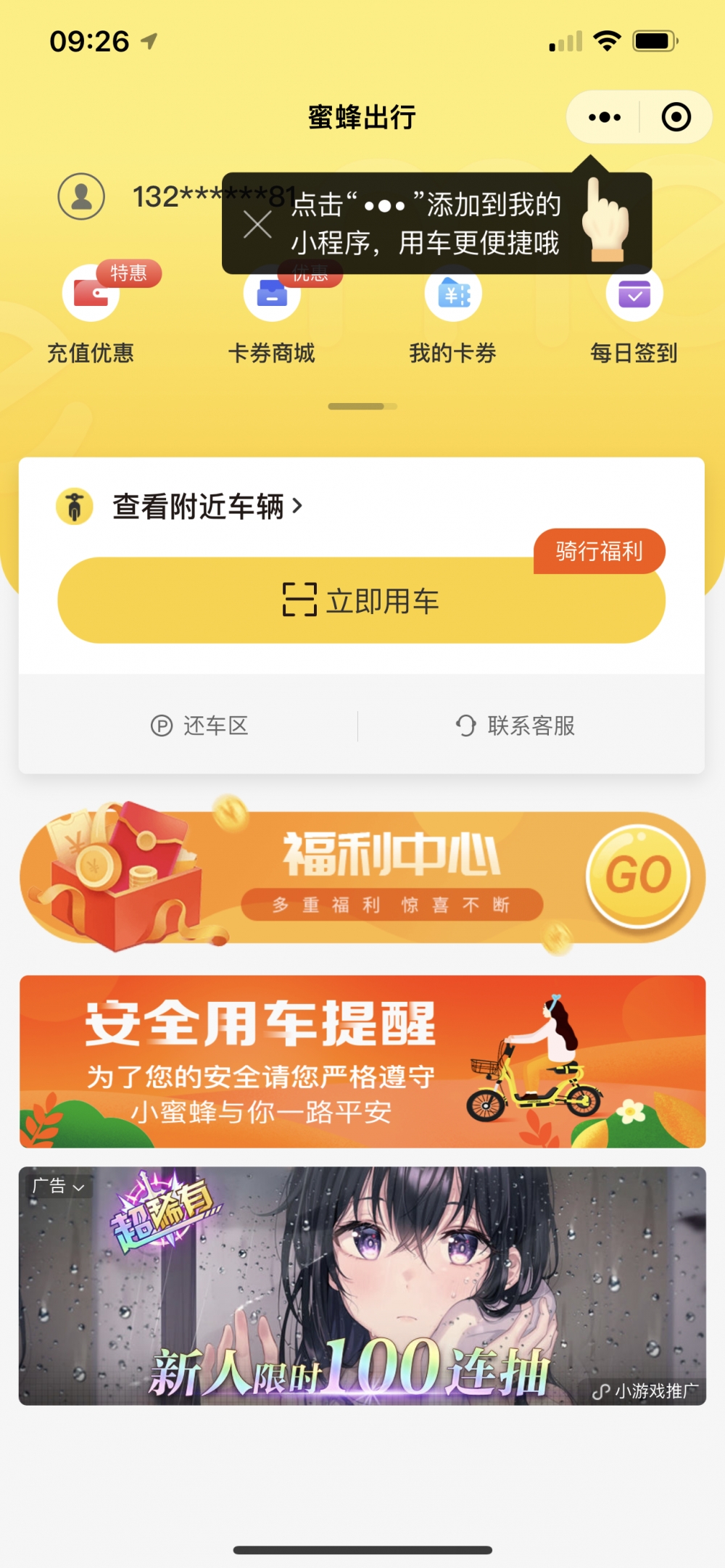
Task: Tap 立即用车 to scan and ride
Action: (x=361, y=600)
